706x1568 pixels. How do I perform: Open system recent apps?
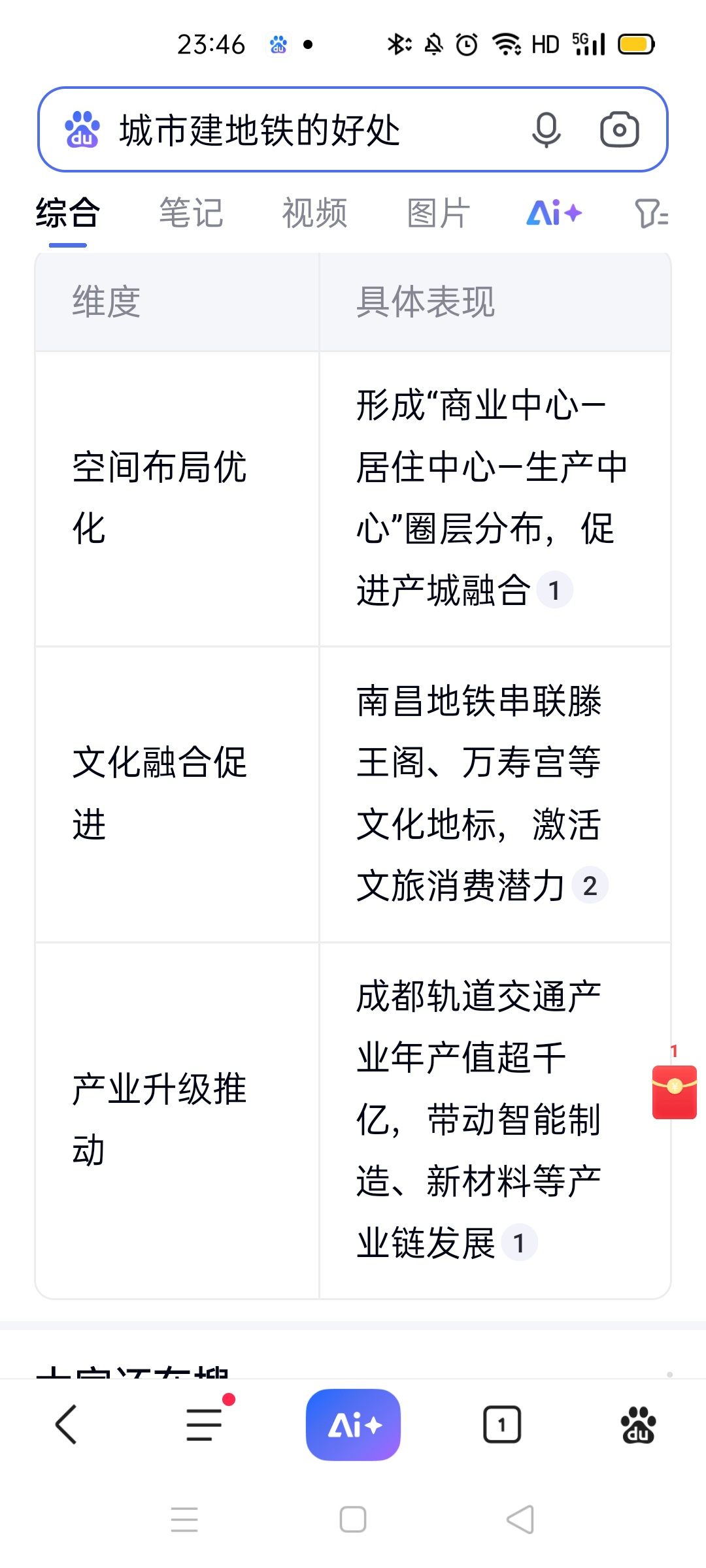[x=184, y=1520]
